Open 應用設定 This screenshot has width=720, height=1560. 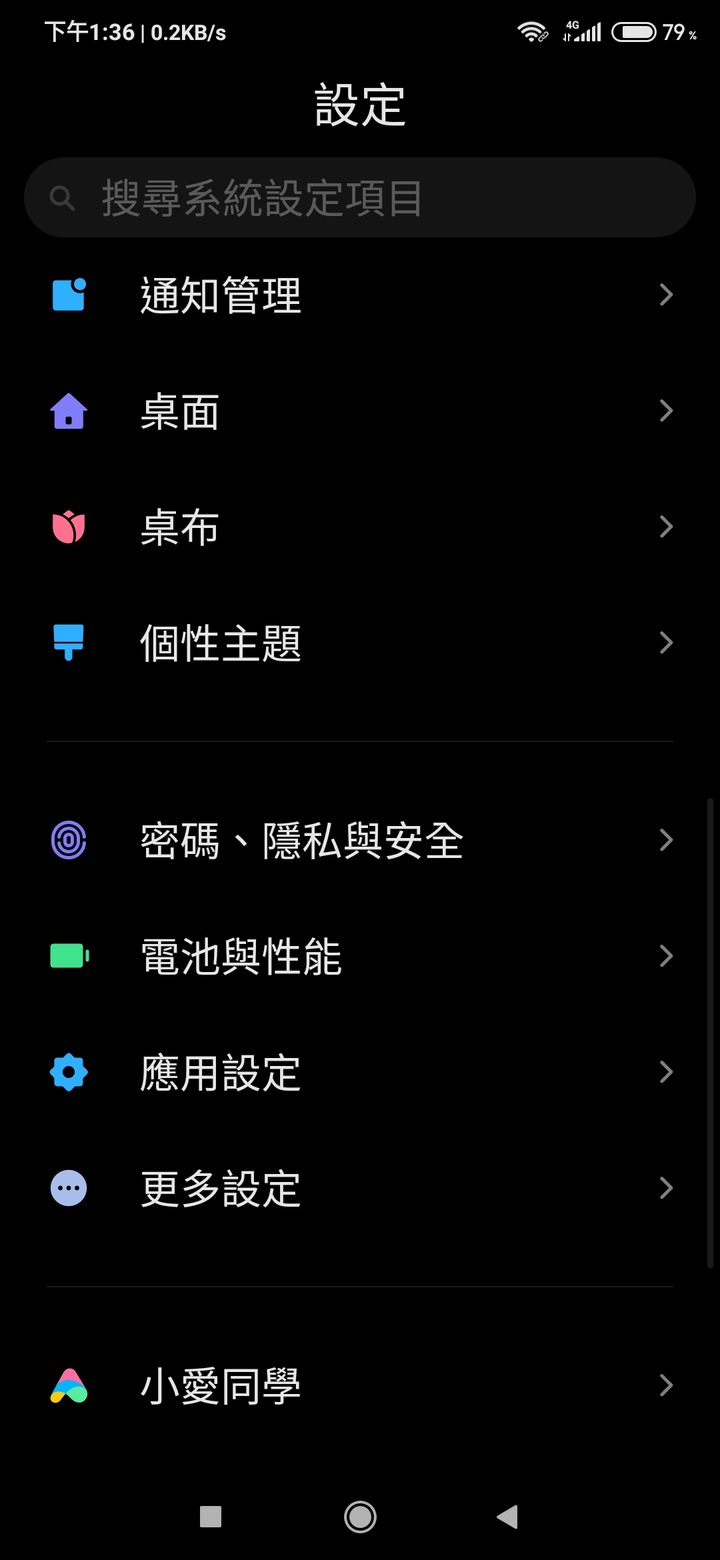(360, 1072)
